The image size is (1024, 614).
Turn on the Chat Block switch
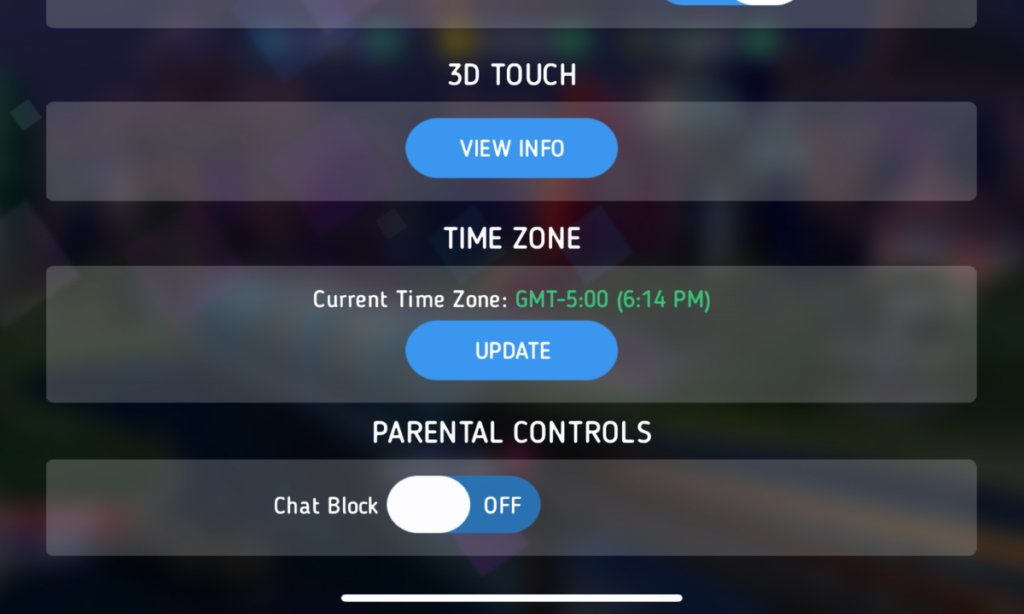pyautogui.click(x=463, y=505)
